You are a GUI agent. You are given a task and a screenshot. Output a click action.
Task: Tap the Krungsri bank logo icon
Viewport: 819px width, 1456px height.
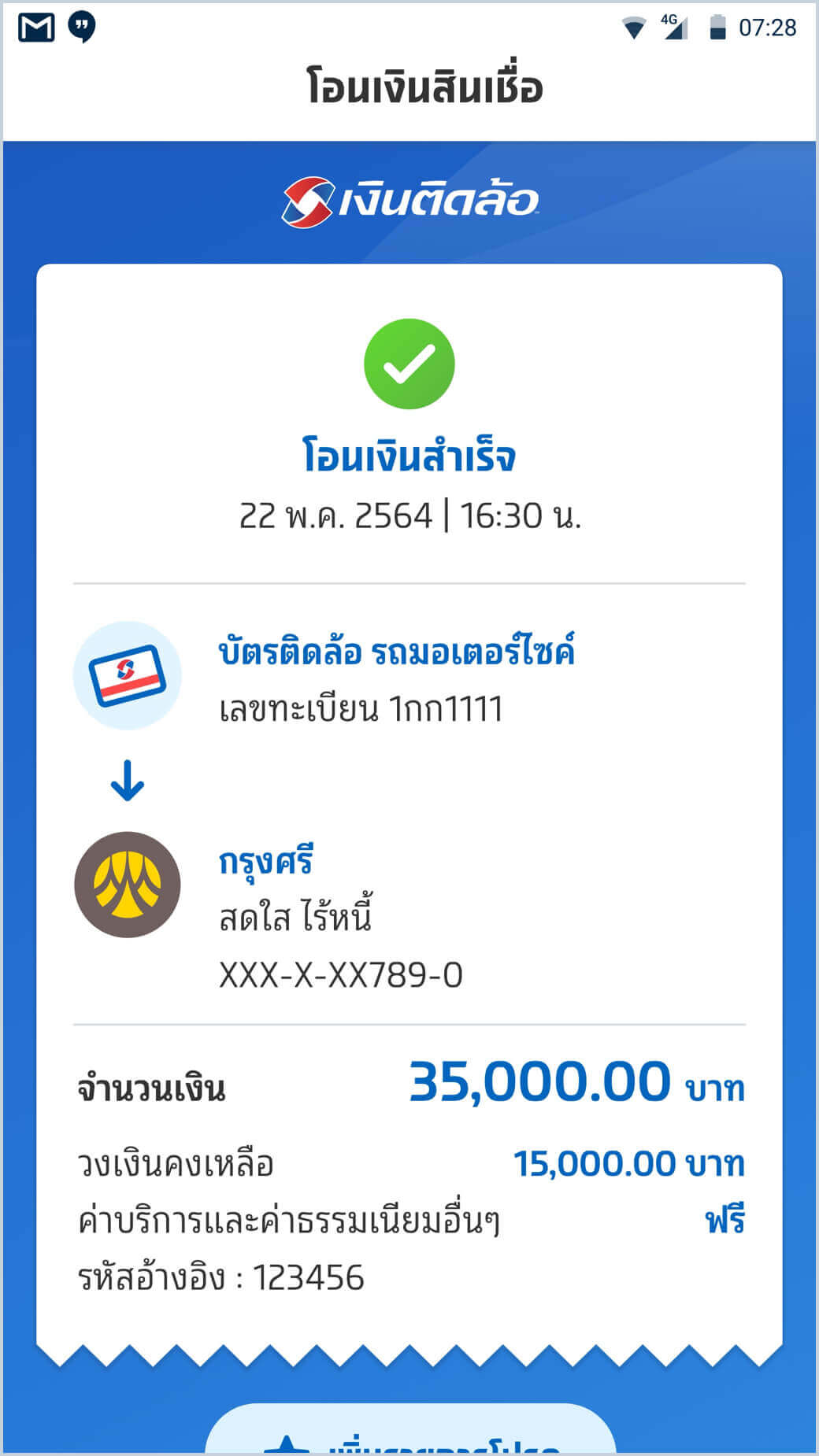coord(127,885)
